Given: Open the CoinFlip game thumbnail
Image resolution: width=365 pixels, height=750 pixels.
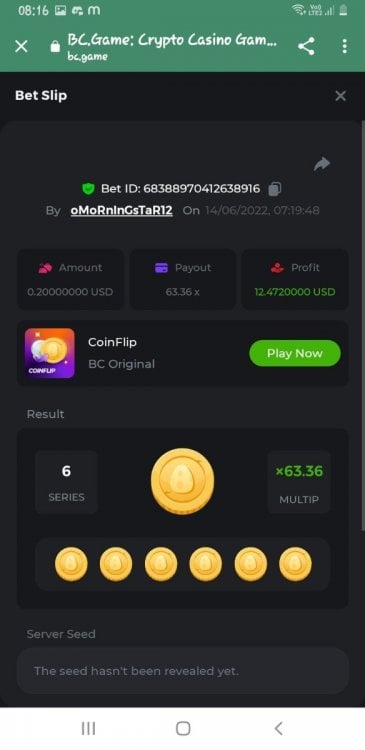Looking at the screenshot, I should pyautogui.click(x=50, y=353).
